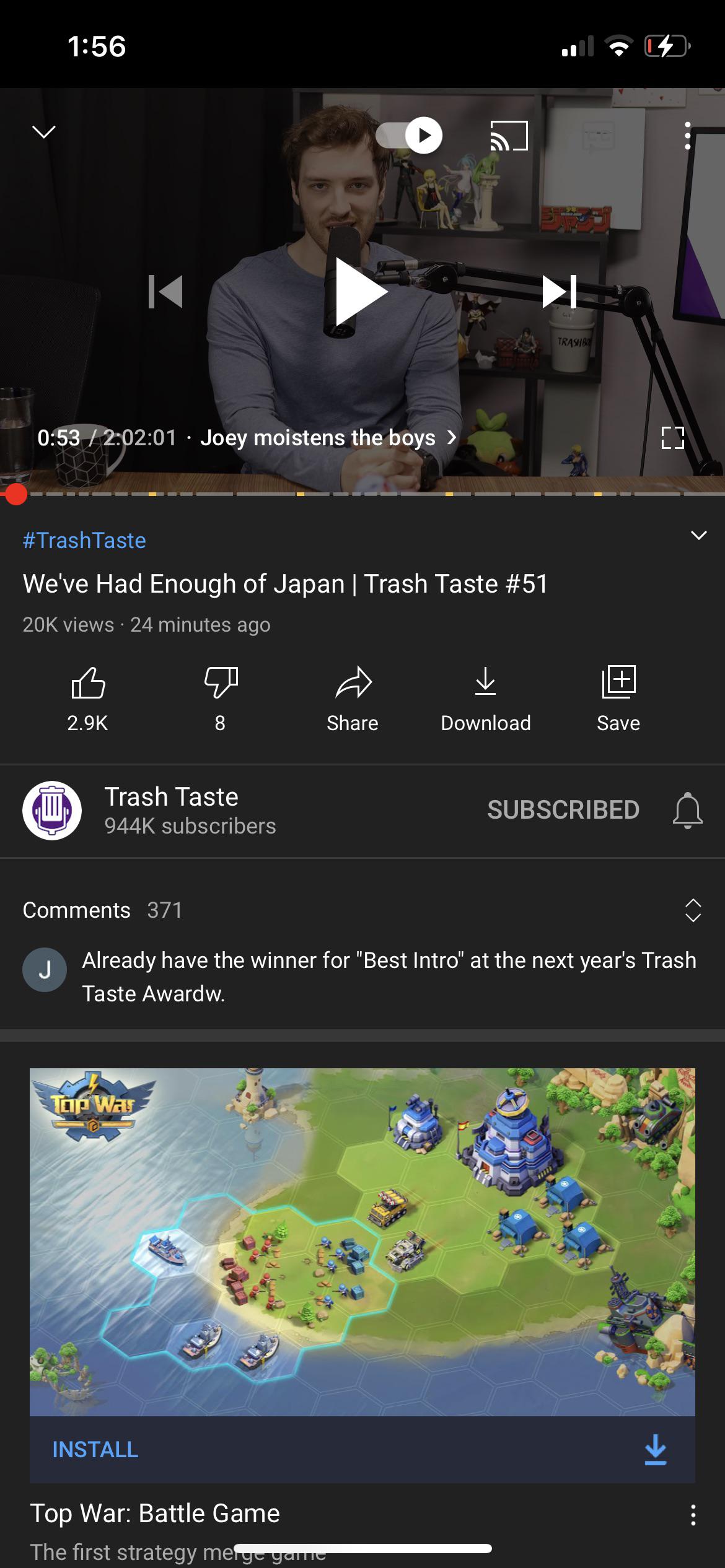
Task: Enter fullscreen mode
Action: pyautogui.click(x=672, y=438)
